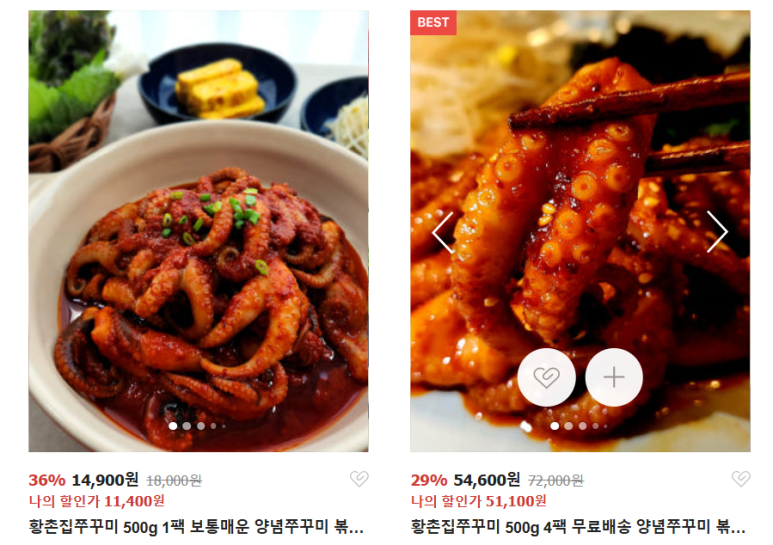
Task: Like the 54,600원 product with the heart icon
Action: point(741,479)
